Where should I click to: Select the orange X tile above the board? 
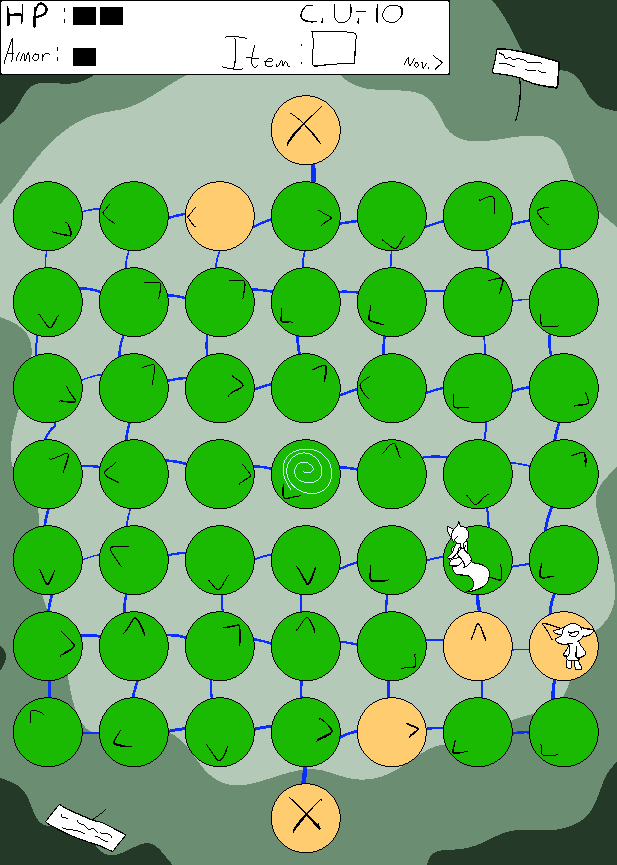[306, 129]
